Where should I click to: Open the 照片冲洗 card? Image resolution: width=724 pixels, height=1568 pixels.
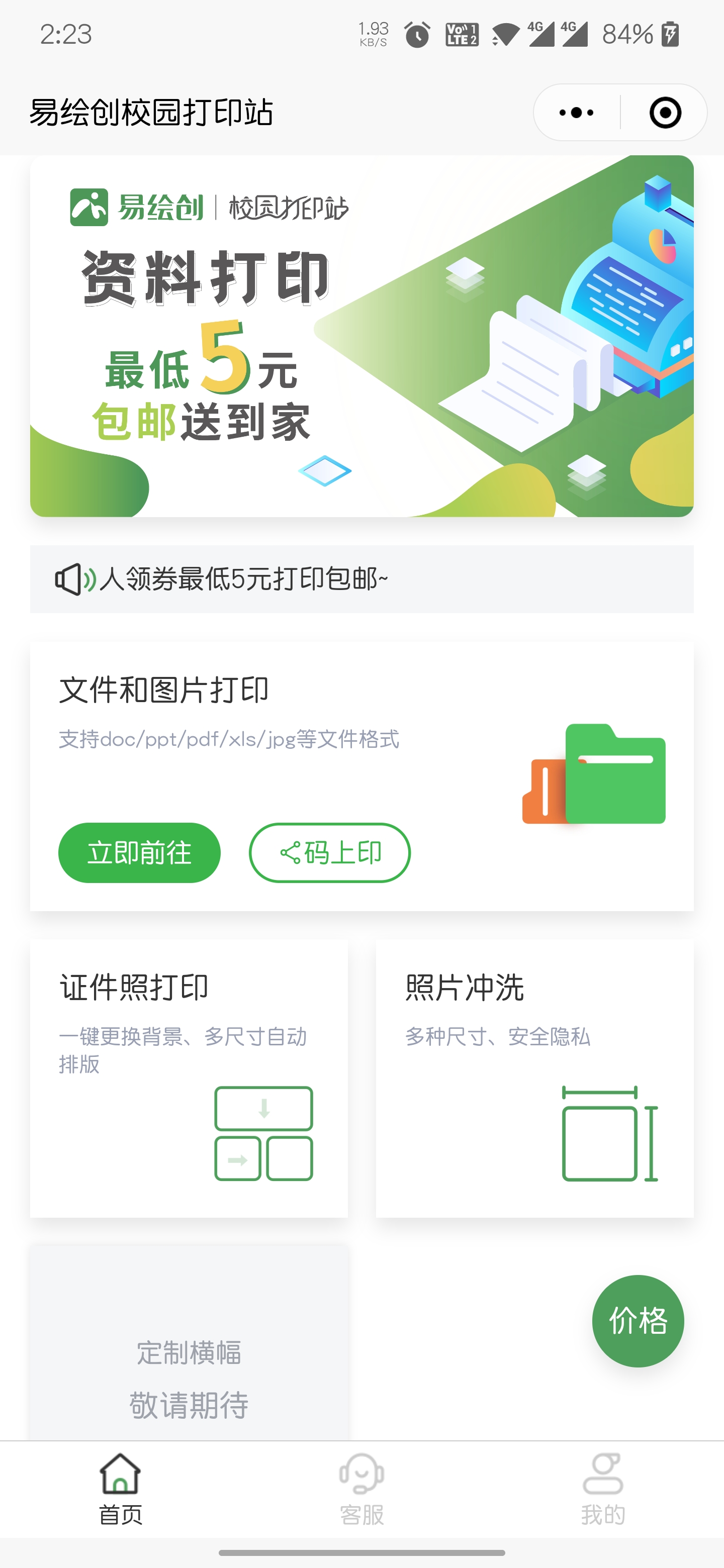pos(534,1078)
